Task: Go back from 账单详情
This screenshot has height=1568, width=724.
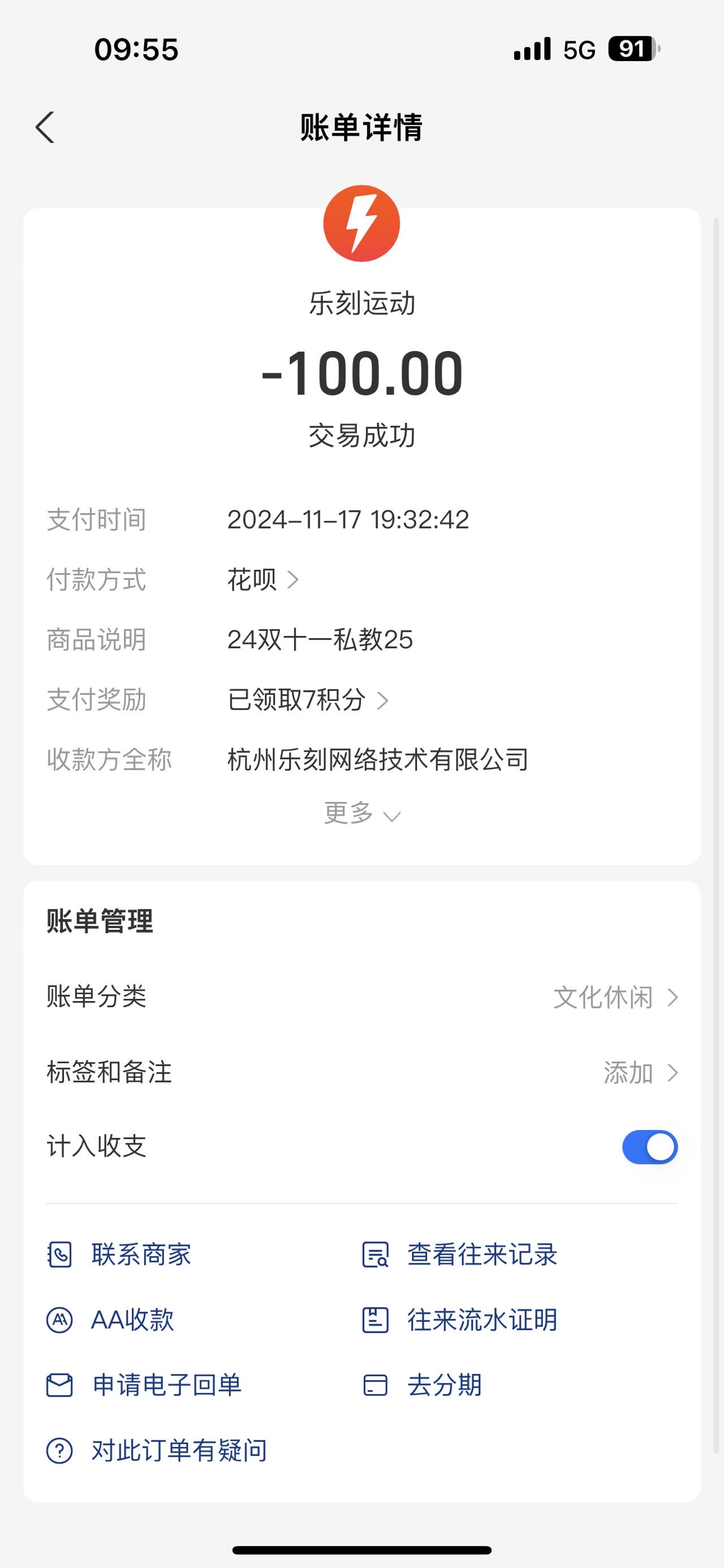Action: pos(45,127)
